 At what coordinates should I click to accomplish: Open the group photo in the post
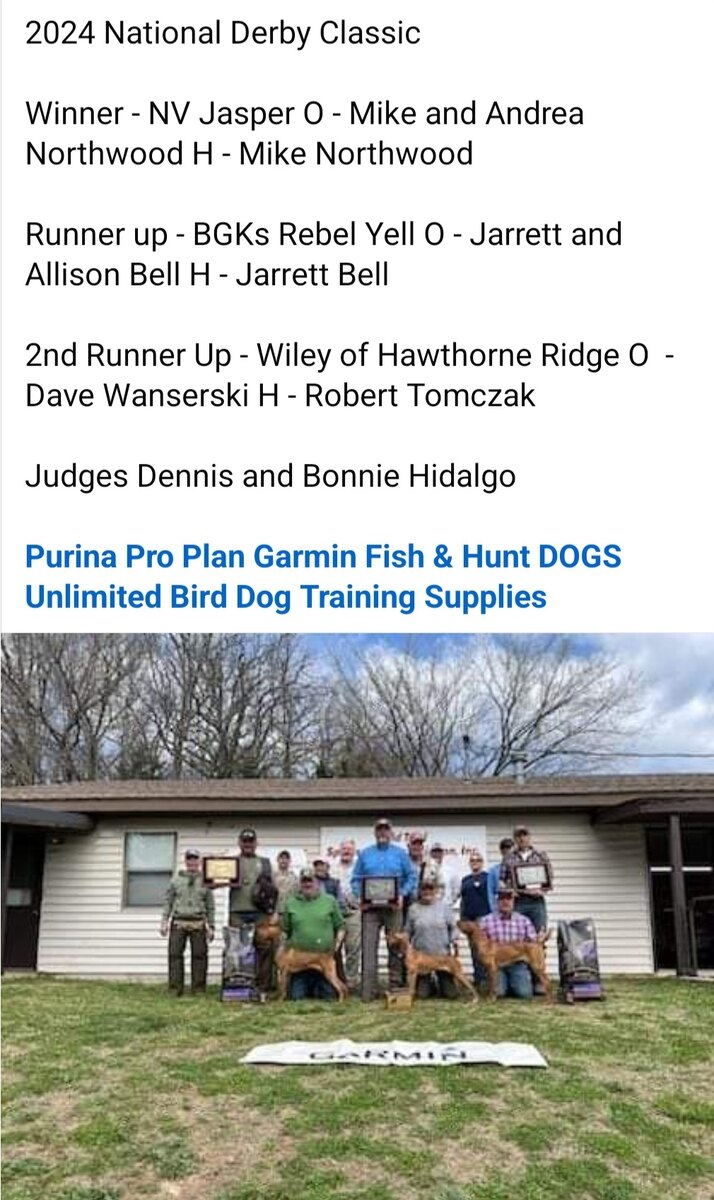(357, 915)
